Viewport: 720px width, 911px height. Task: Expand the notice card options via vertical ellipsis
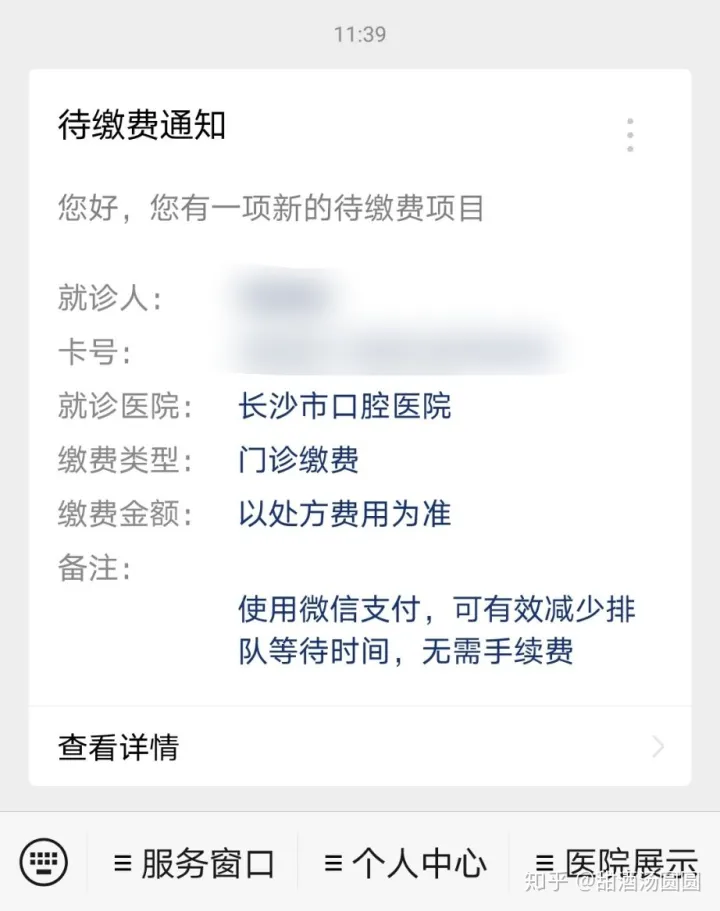(630, 133)
